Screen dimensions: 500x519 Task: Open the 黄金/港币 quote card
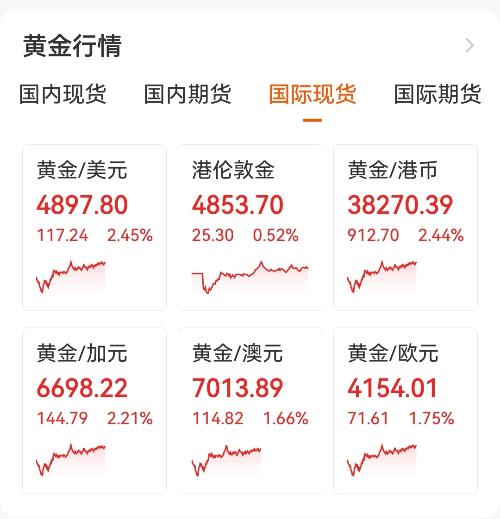[x=405, y=227]
